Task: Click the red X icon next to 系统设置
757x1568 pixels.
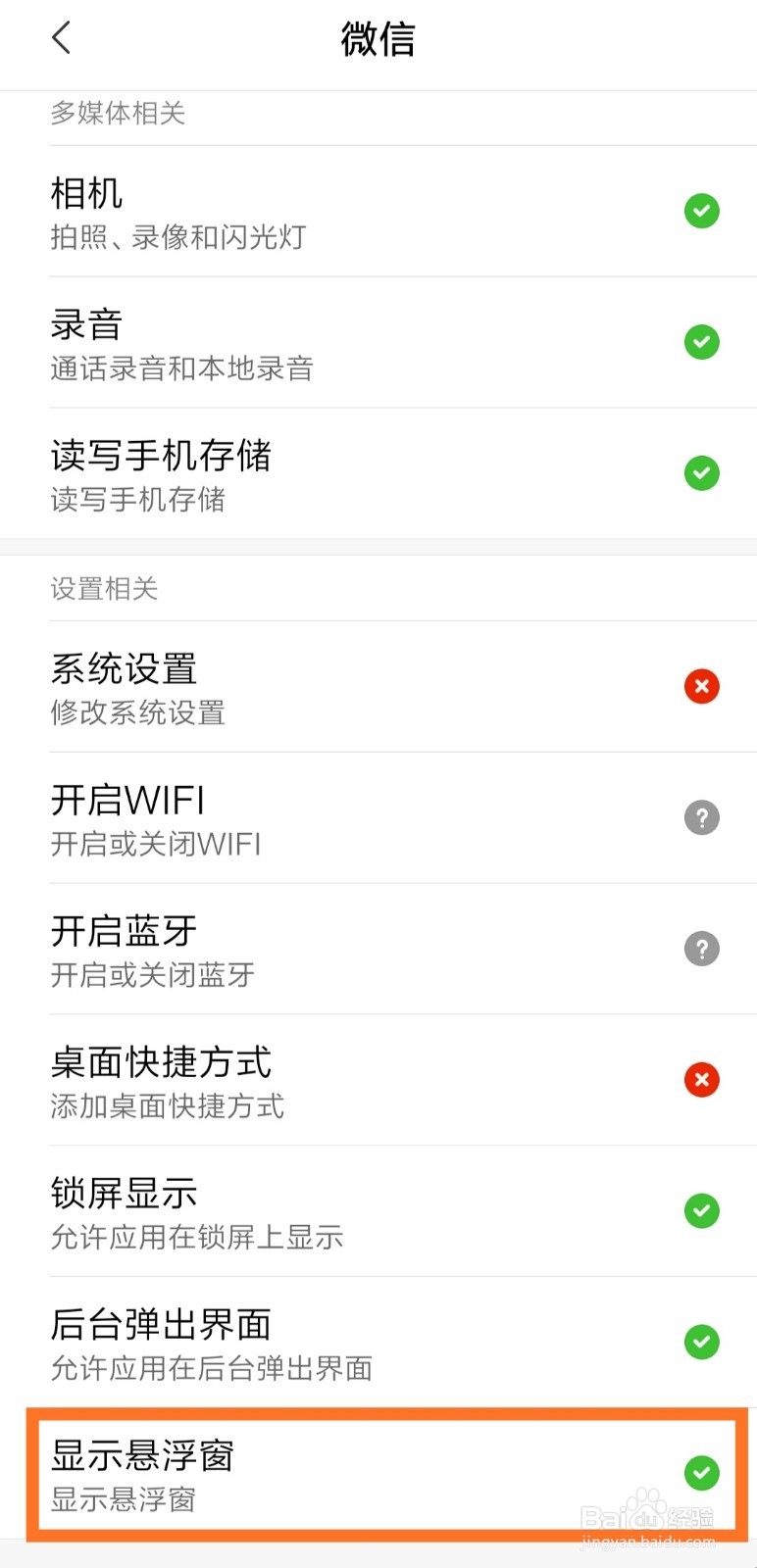Action: click(x=701, y=686)
